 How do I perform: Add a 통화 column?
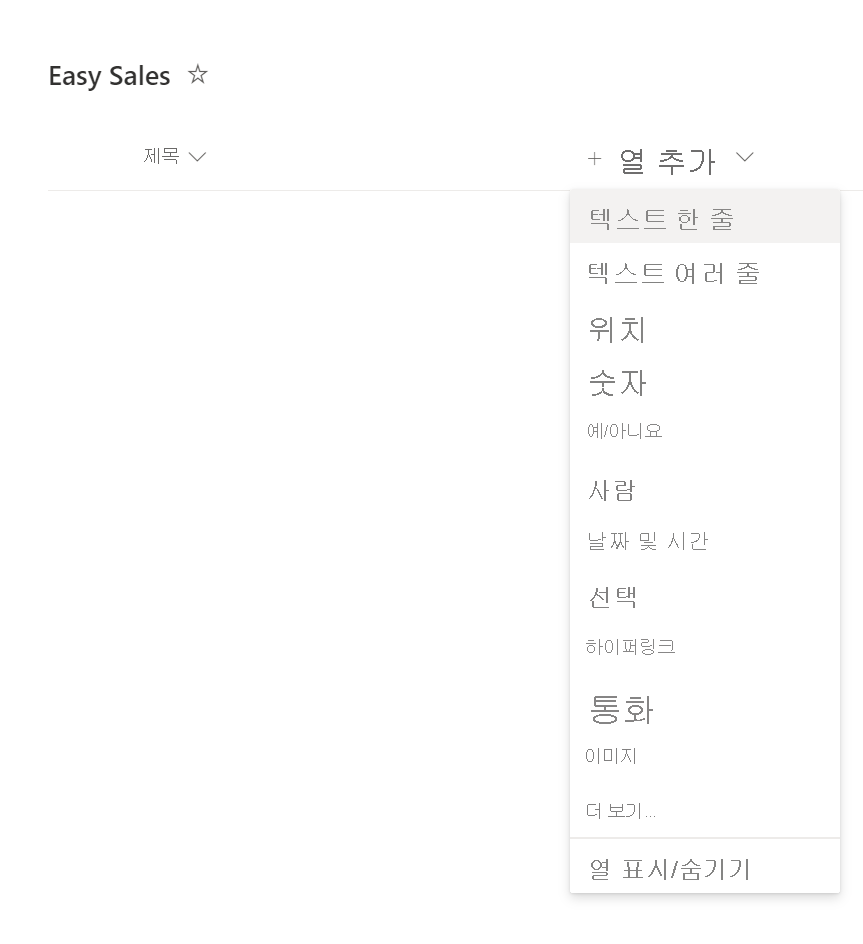(x=620, y=709)
